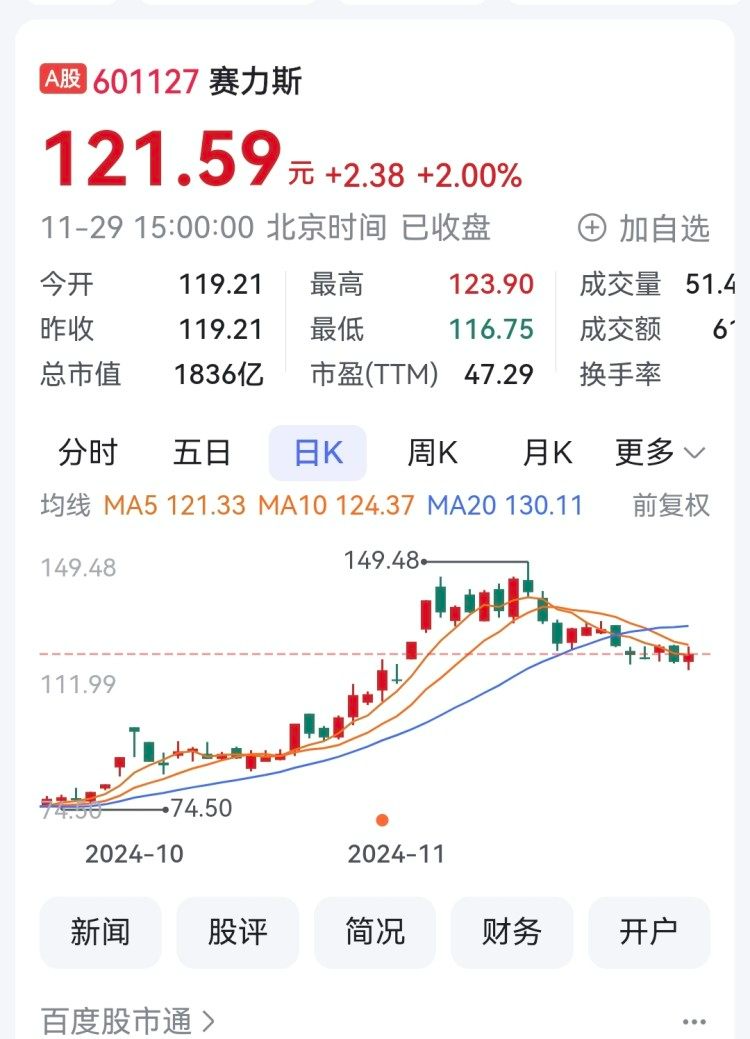Expand the 更多 chart period dropdown
The image size is (750, 1039).
tap(660, 453)
